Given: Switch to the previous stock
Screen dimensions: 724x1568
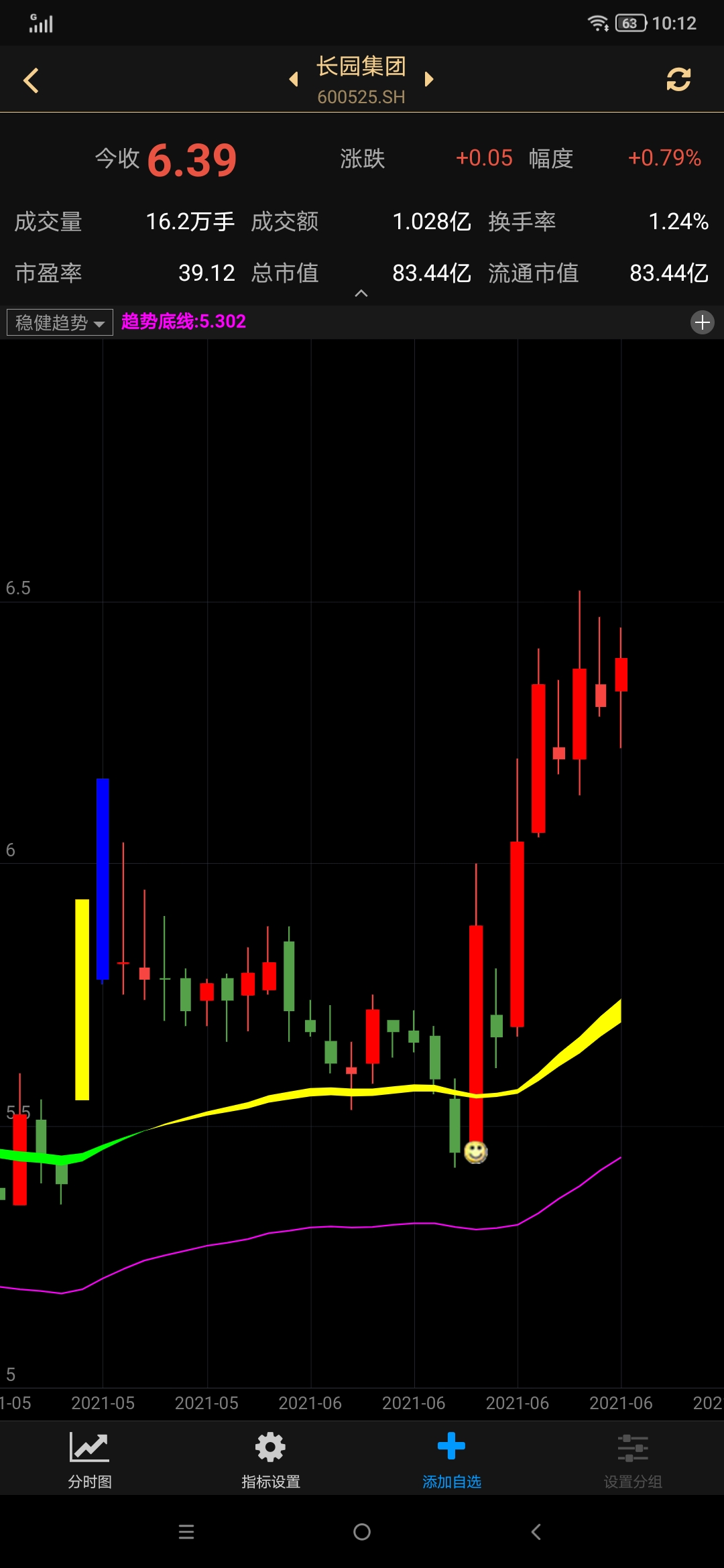Looking at the screenshot, I should click(x=294, y=80).
